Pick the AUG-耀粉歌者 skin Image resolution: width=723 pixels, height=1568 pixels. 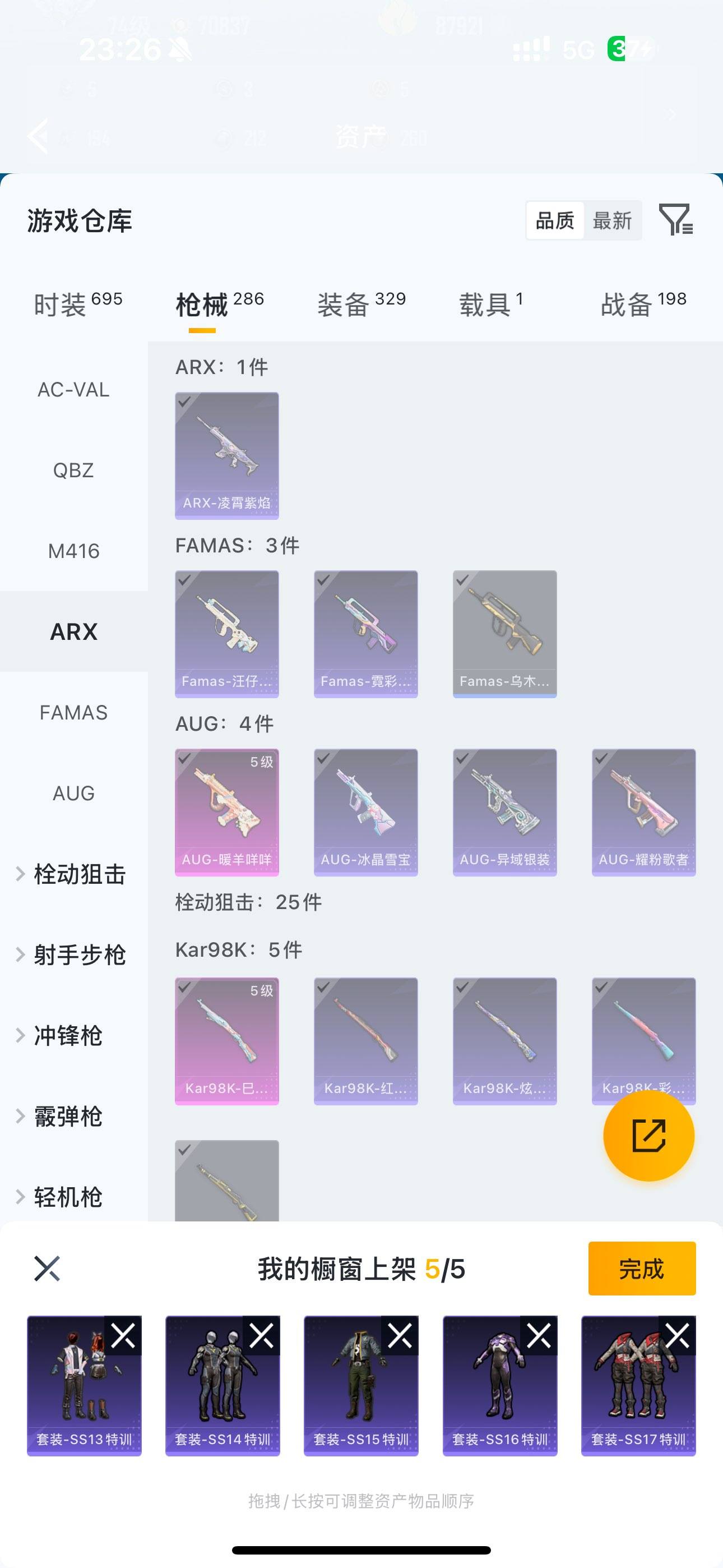coord(643,812)
